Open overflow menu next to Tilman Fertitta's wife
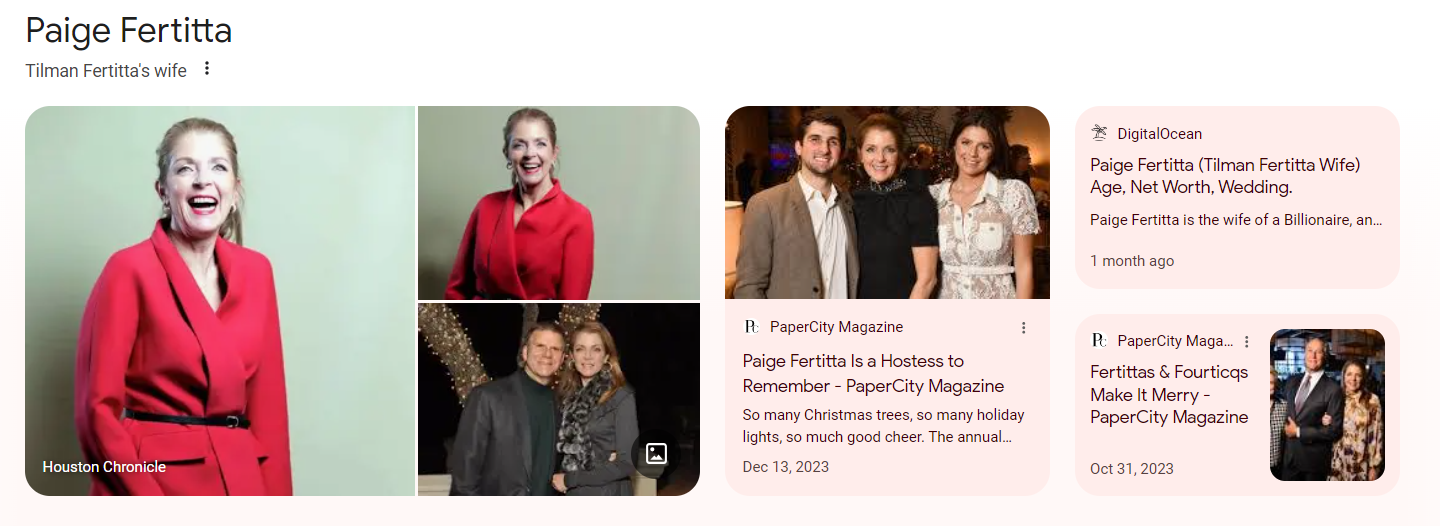The image size is (1440, 532). tap(207, 69)
